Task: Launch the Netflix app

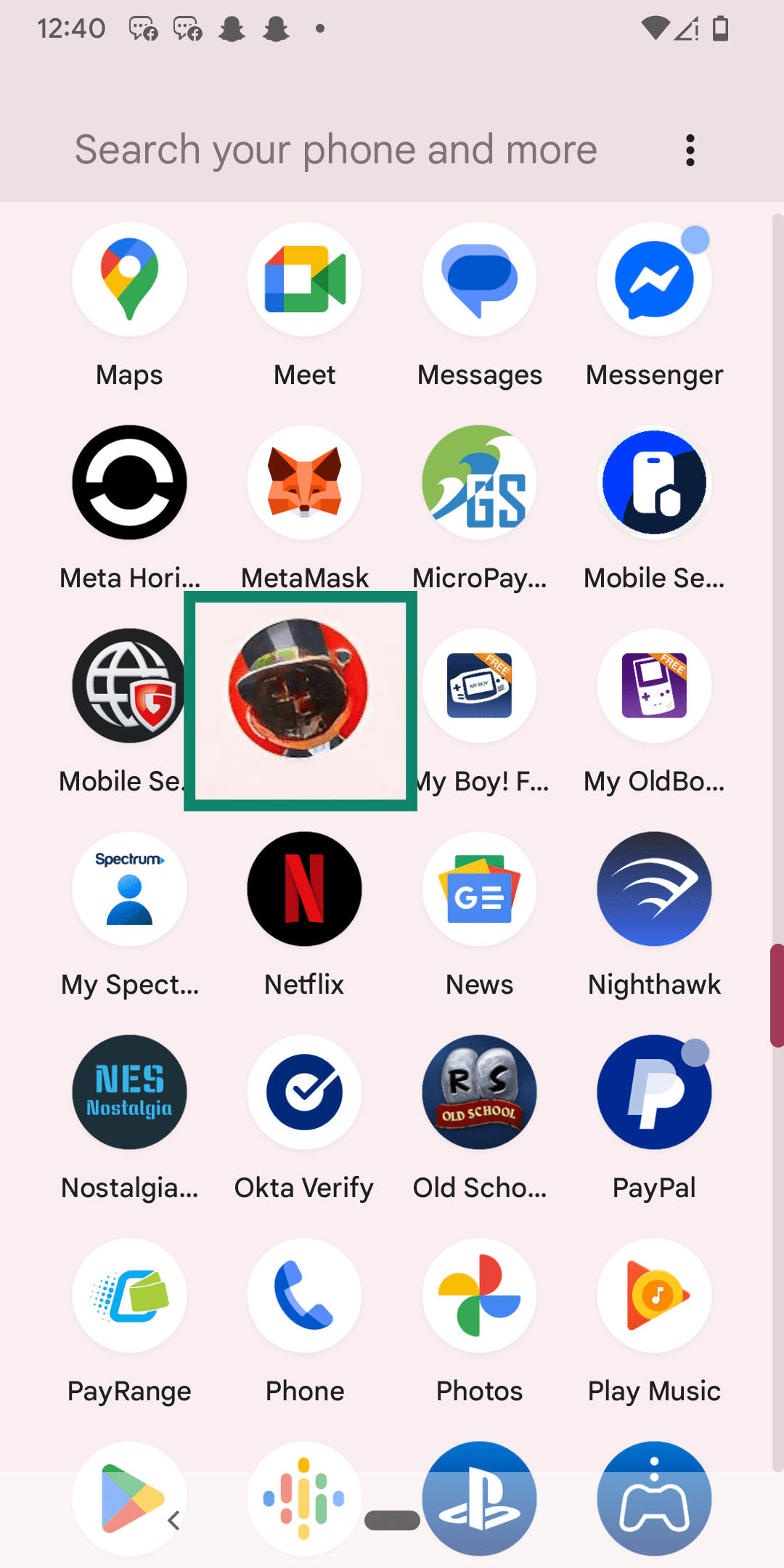Action: (304, 889)
